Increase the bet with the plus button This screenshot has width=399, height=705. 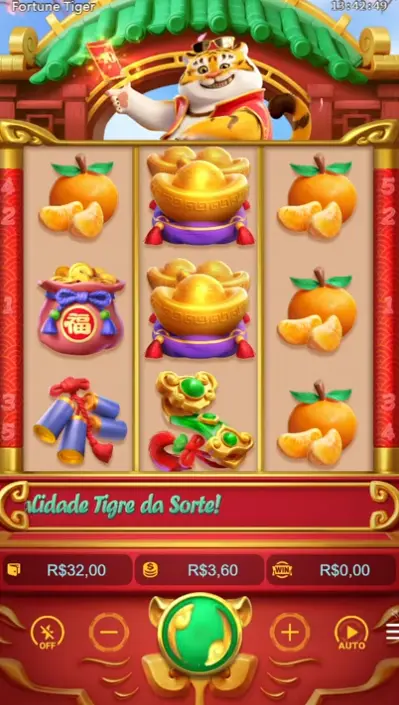[290, 632]
